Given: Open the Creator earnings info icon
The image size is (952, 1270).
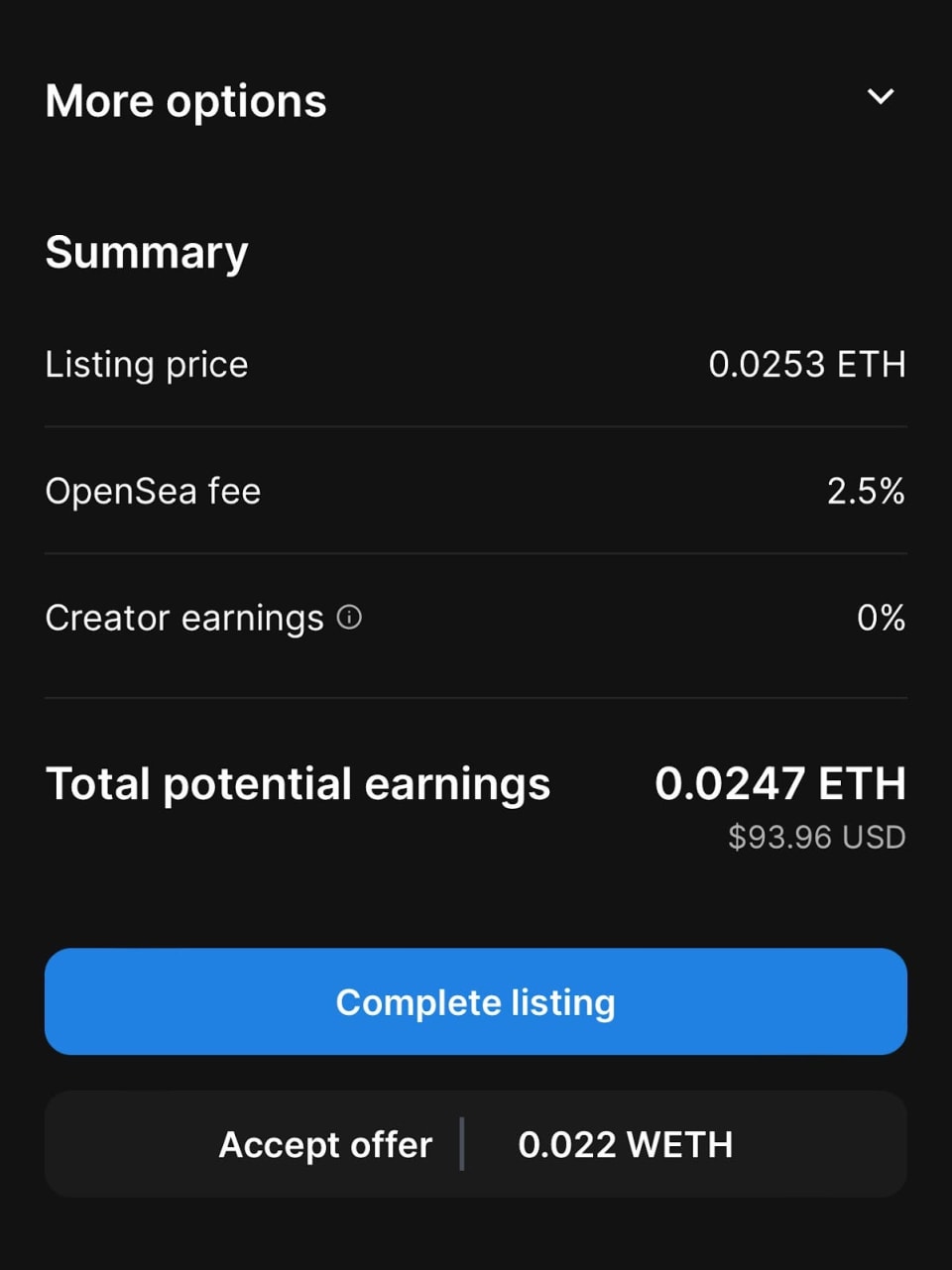Looking at the screenshot, I should pos(349,618).
